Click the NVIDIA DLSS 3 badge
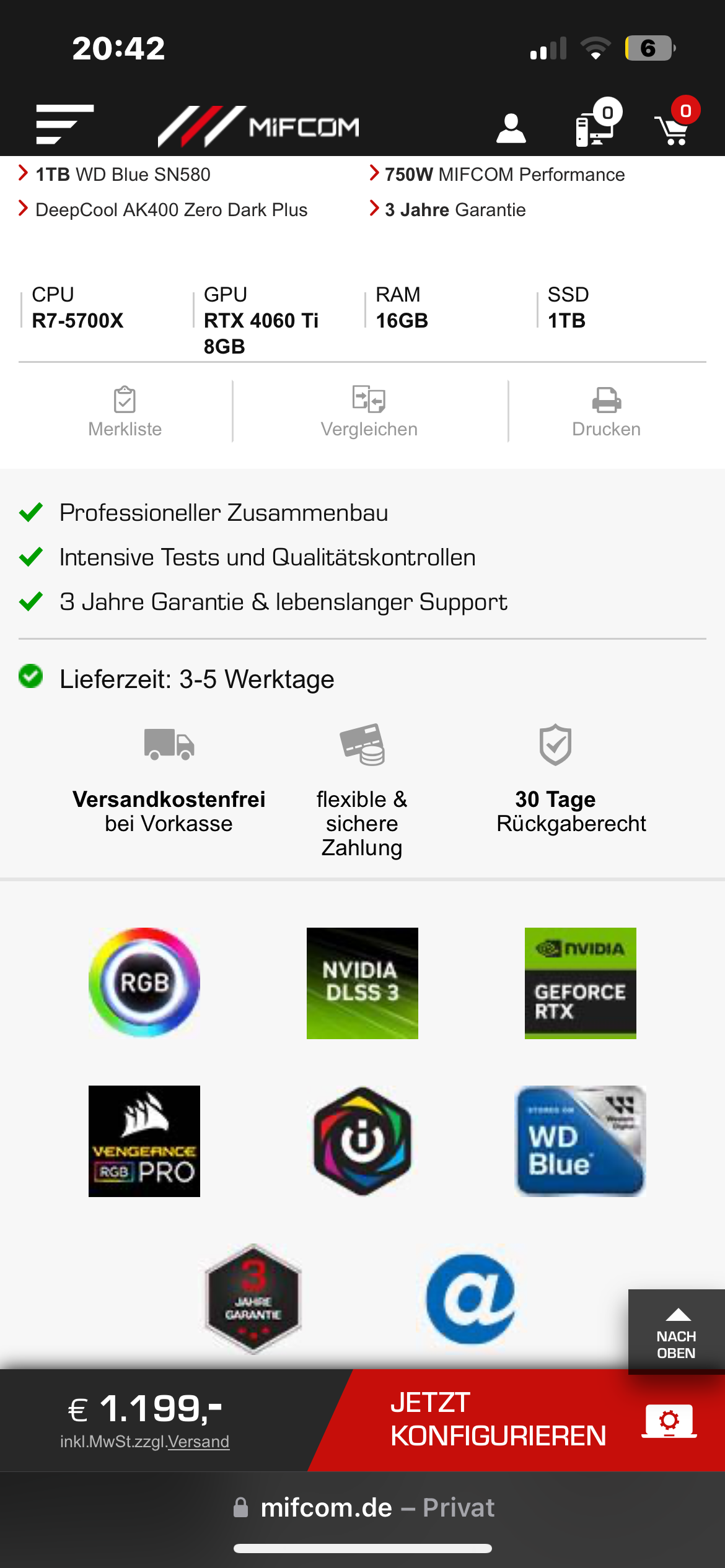 [x=362, y=982]
